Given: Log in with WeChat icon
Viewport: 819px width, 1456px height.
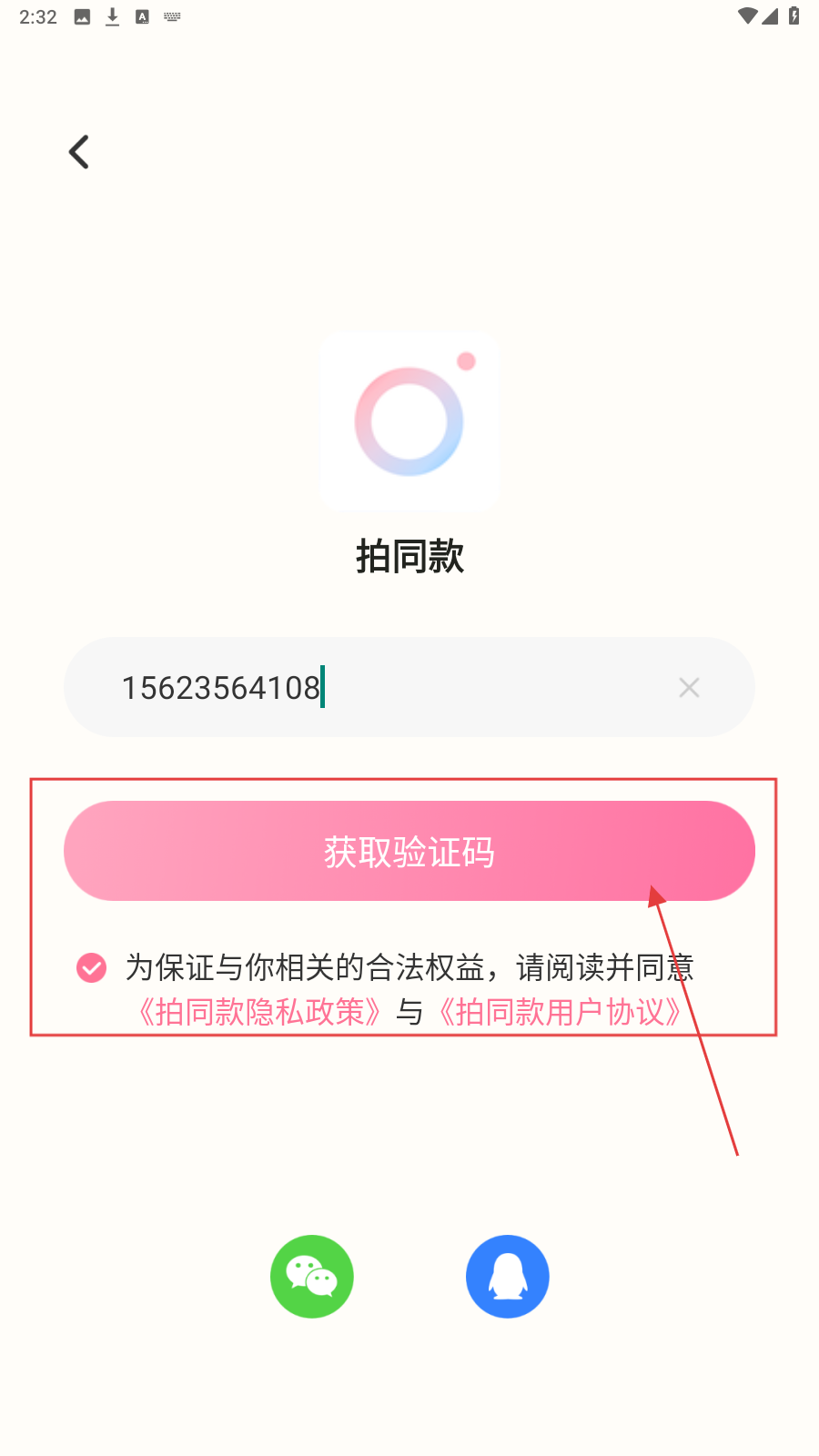Looking at the screenshot, I should pos(311,1276).
